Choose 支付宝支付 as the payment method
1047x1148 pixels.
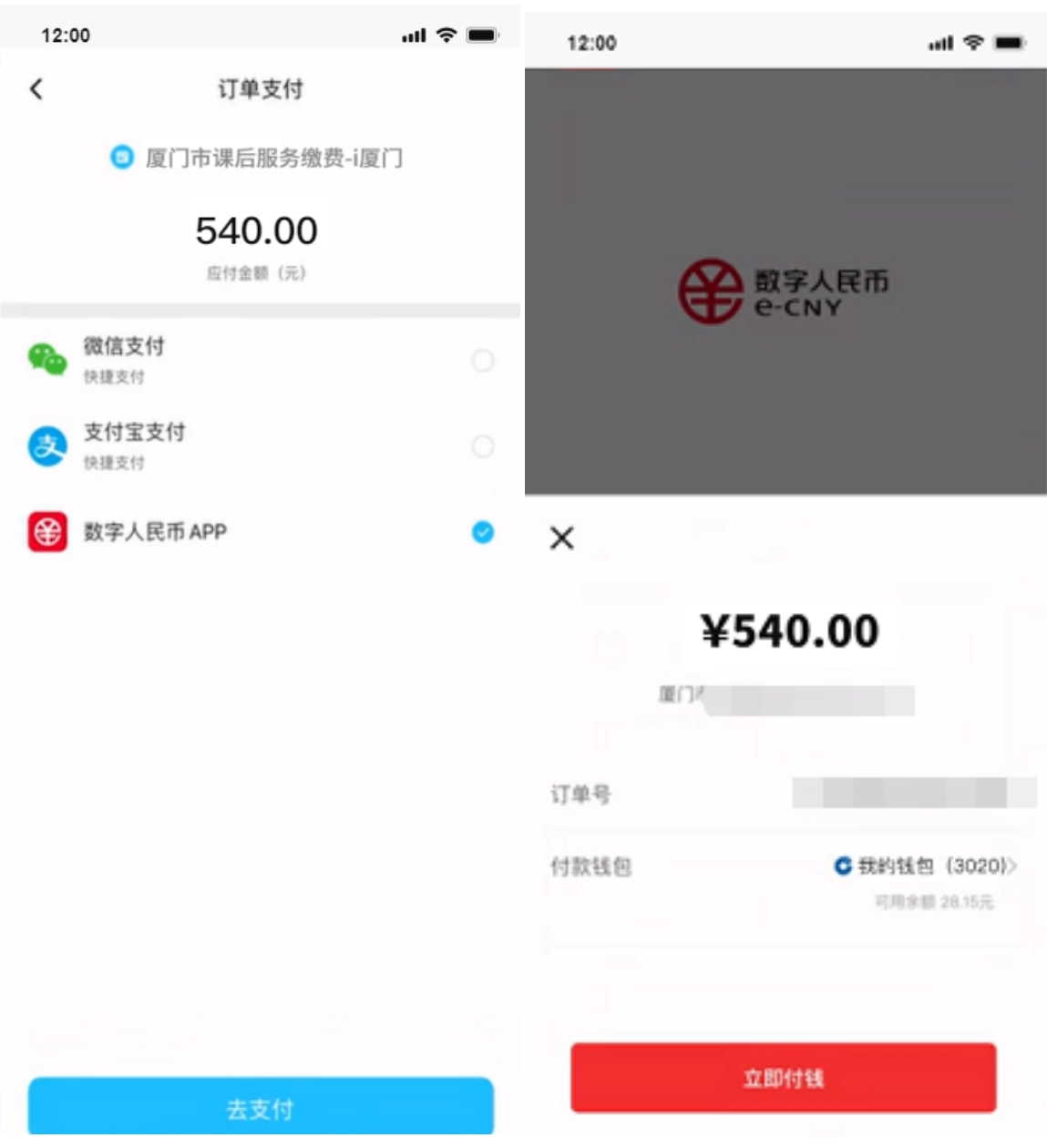pyautogui.click(x=482, y=446)
